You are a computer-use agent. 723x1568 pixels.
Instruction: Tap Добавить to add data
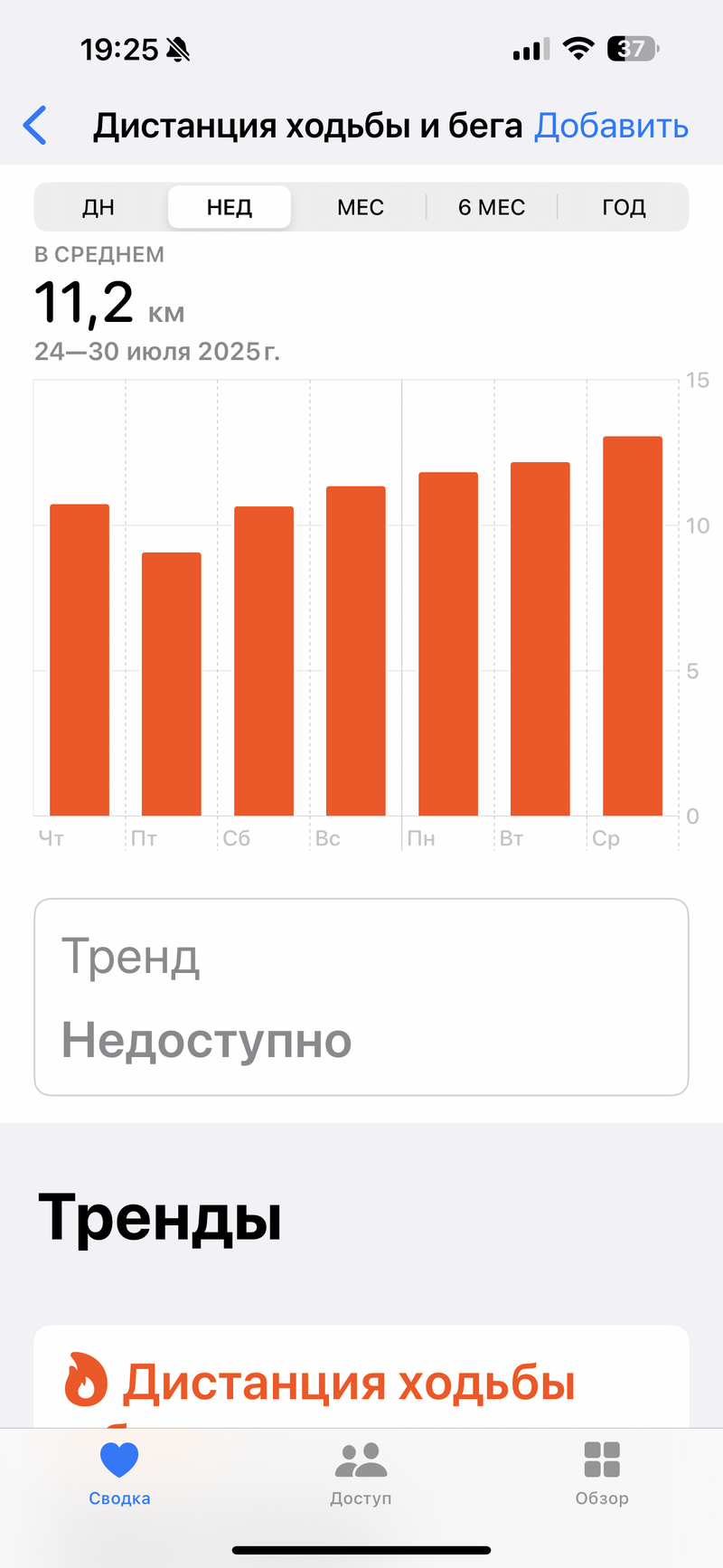(611, 126)
